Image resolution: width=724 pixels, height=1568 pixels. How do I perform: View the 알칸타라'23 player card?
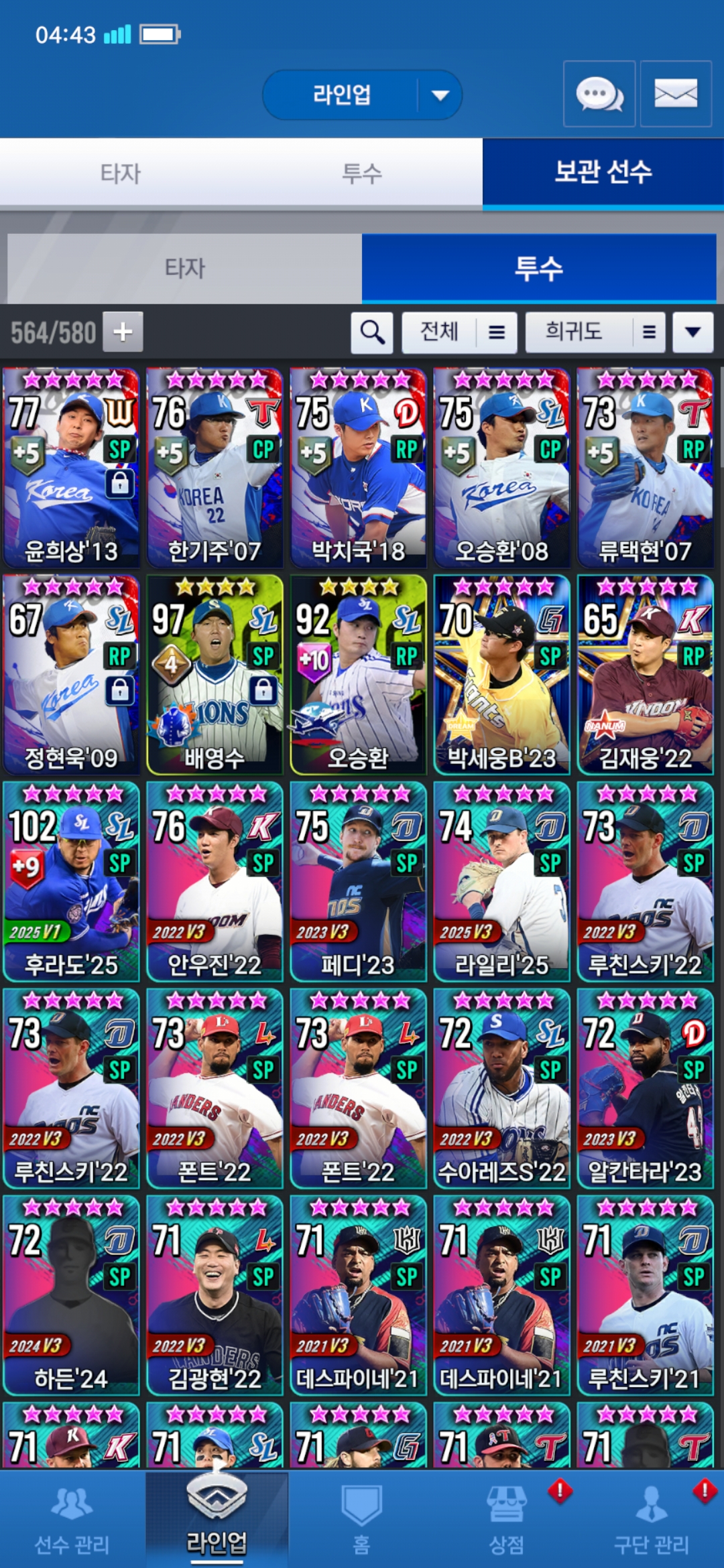tap(645, 1088)
